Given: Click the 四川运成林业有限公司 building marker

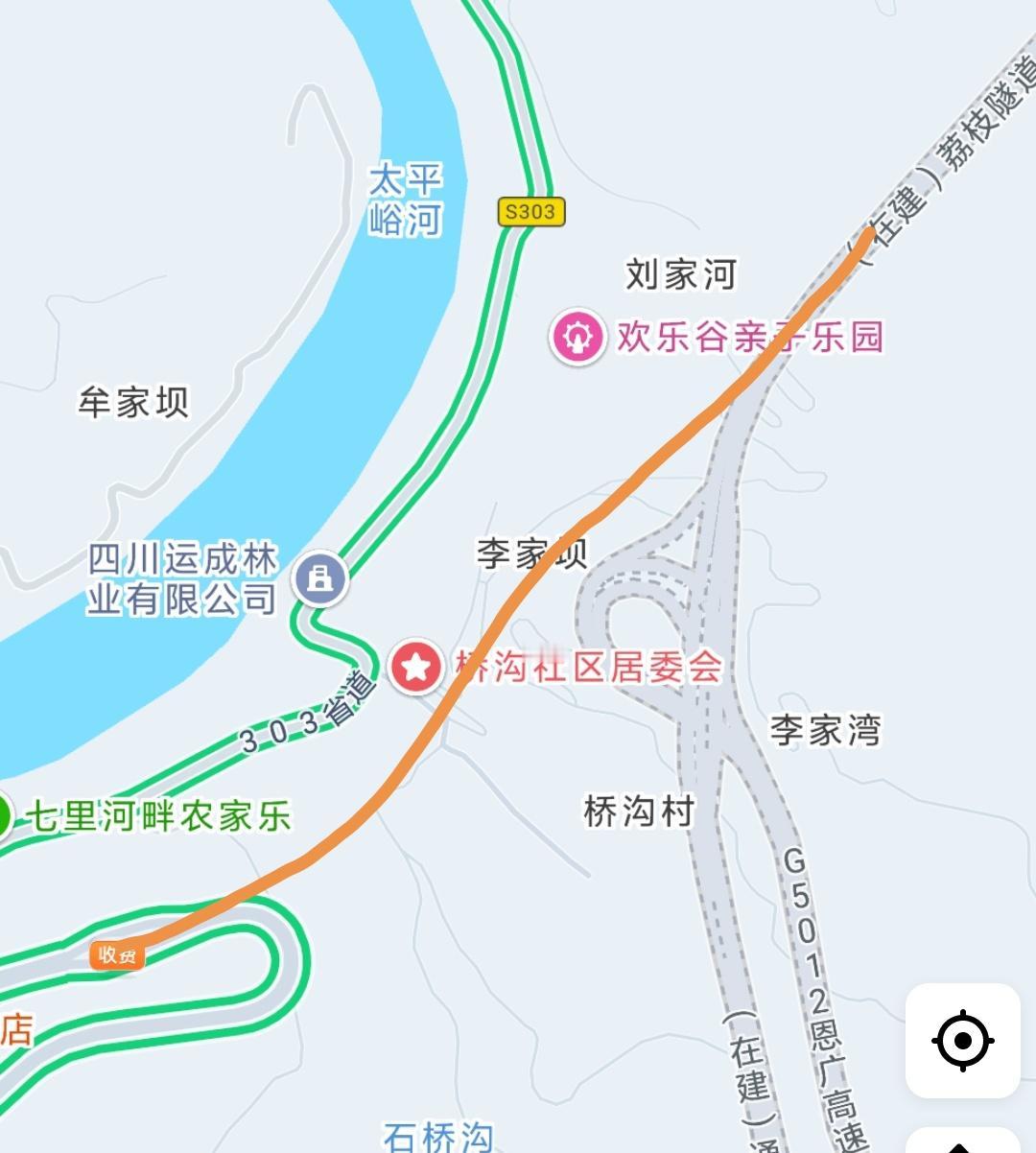Looking at the screenshot, I should coord(319,576).
